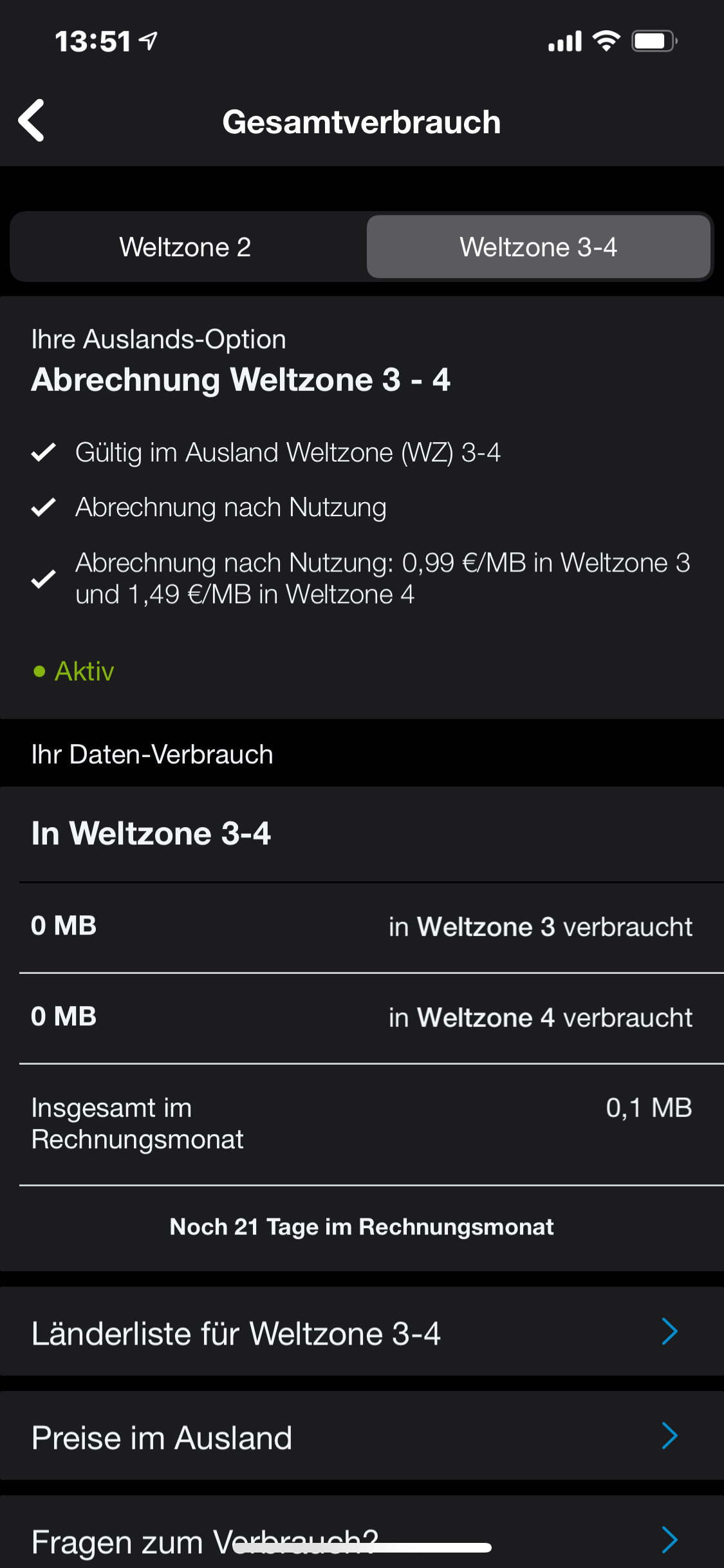
Task: Open Preise im Ausland
Action: tap(362, 1436)
